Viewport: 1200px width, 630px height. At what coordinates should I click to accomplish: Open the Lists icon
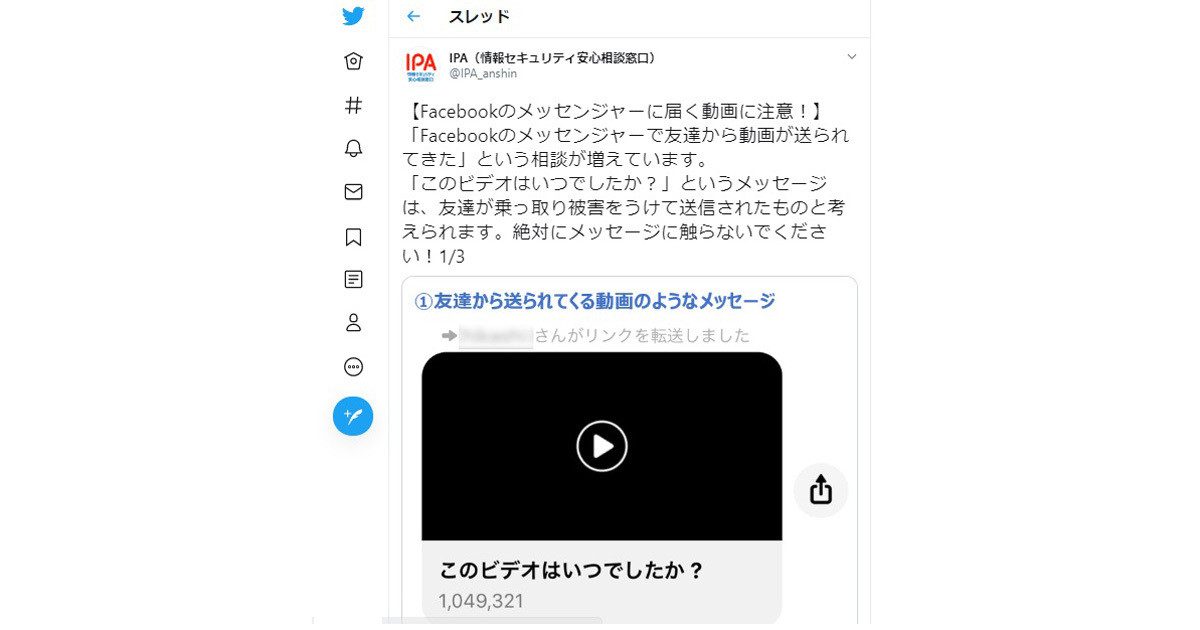(353, 280)
